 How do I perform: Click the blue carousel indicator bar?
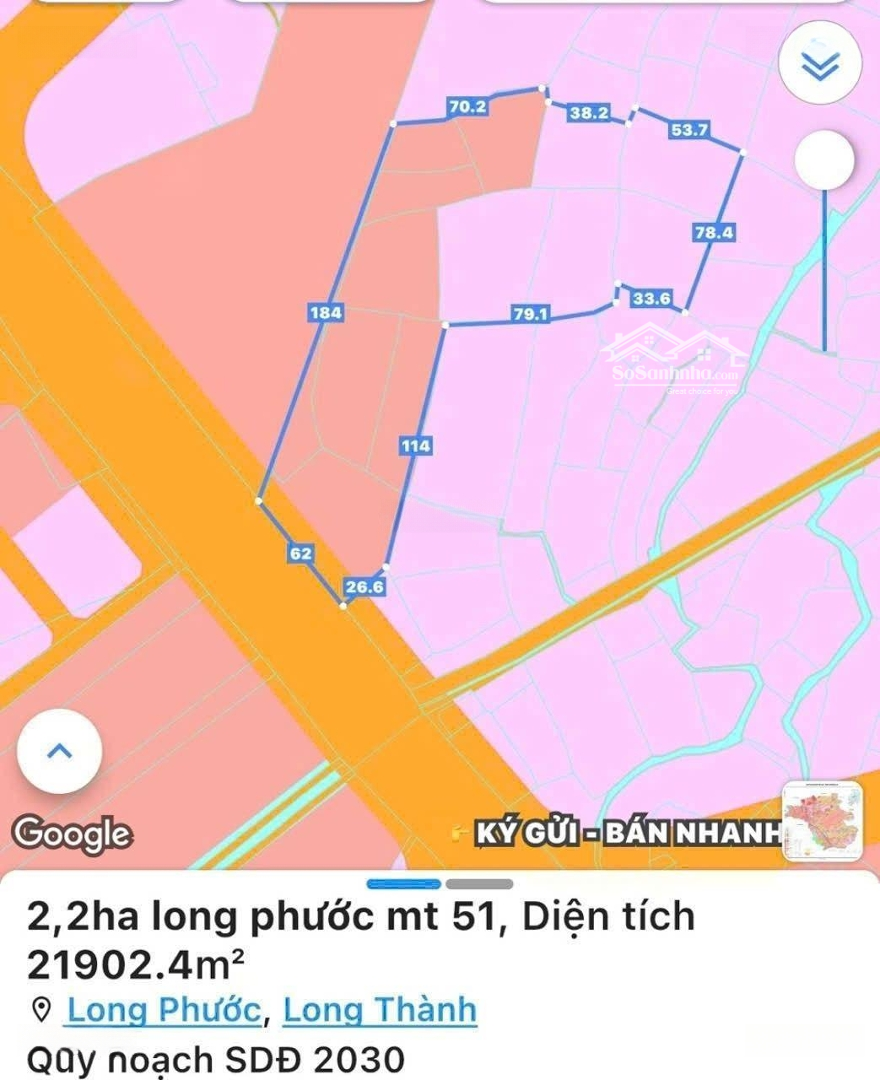point(406,884)
